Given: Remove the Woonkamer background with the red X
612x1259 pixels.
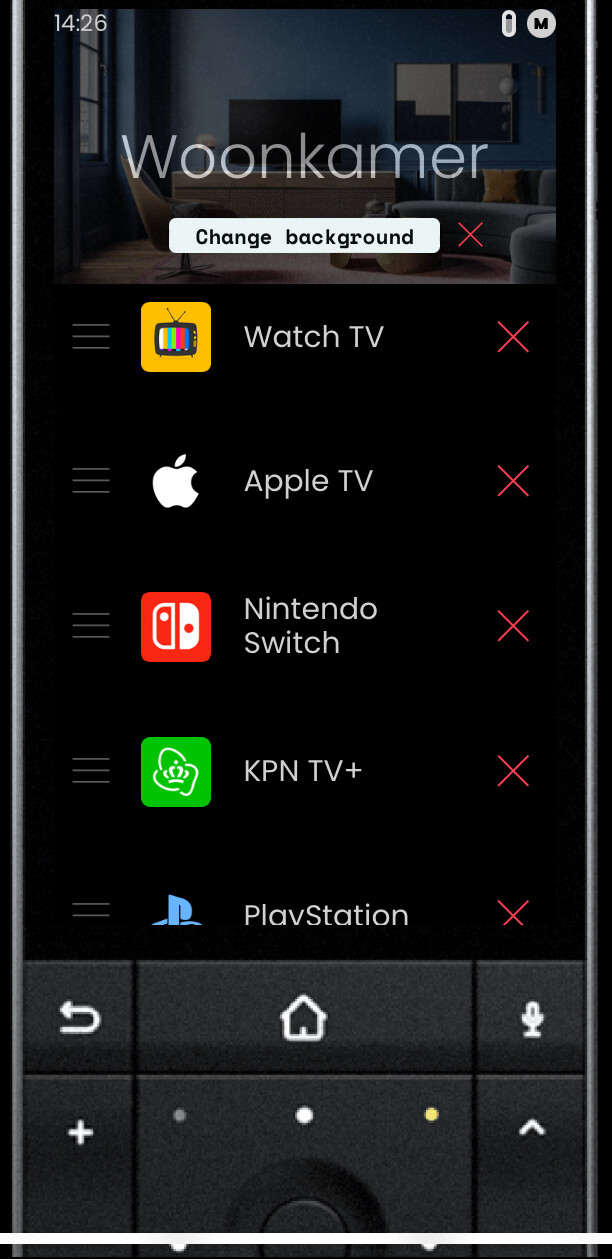Looking at the screenshot, I should pyautogui.click(x=470, y=235).
